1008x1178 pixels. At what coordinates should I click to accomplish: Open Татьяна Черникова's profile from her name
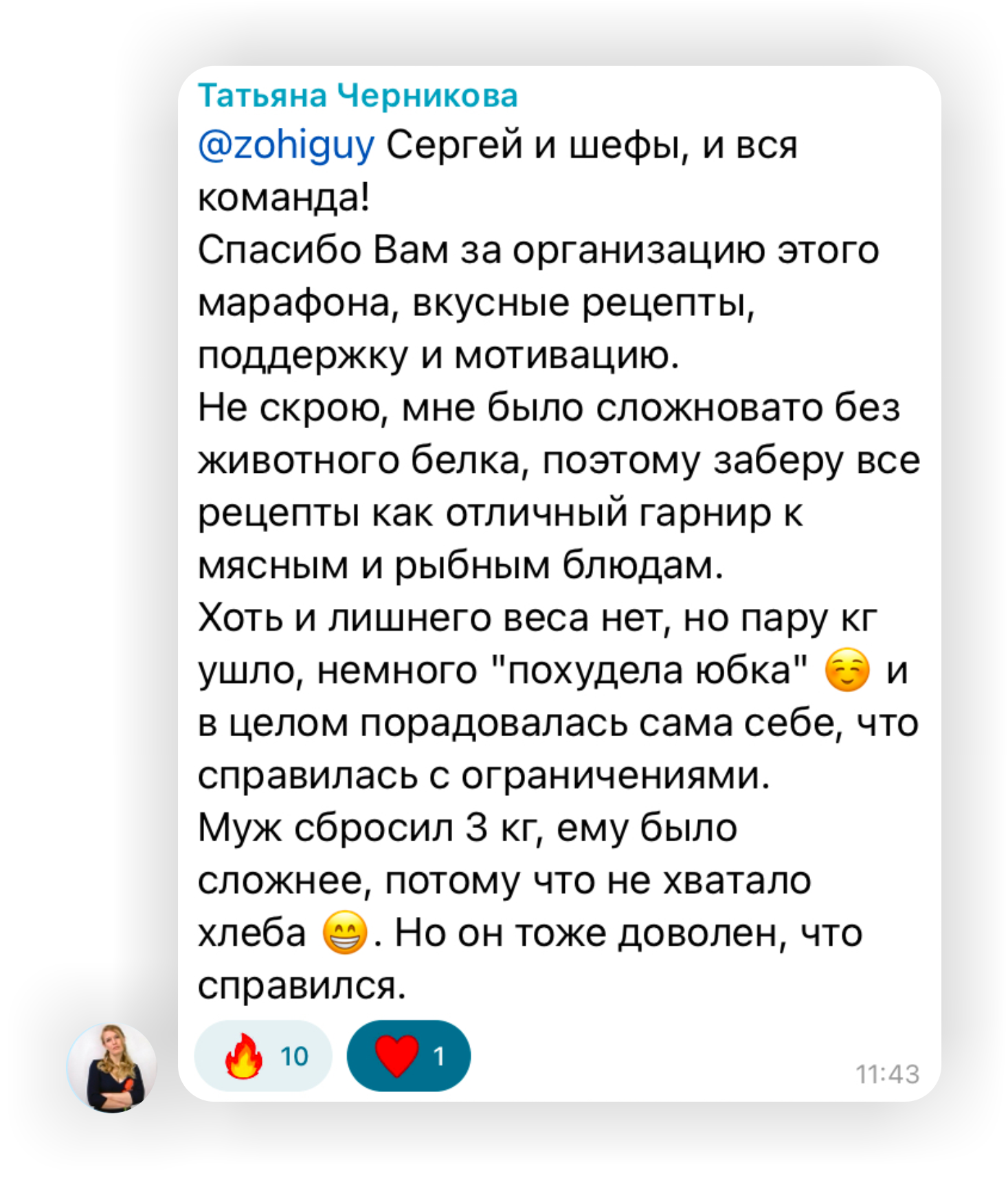[357, 96]
